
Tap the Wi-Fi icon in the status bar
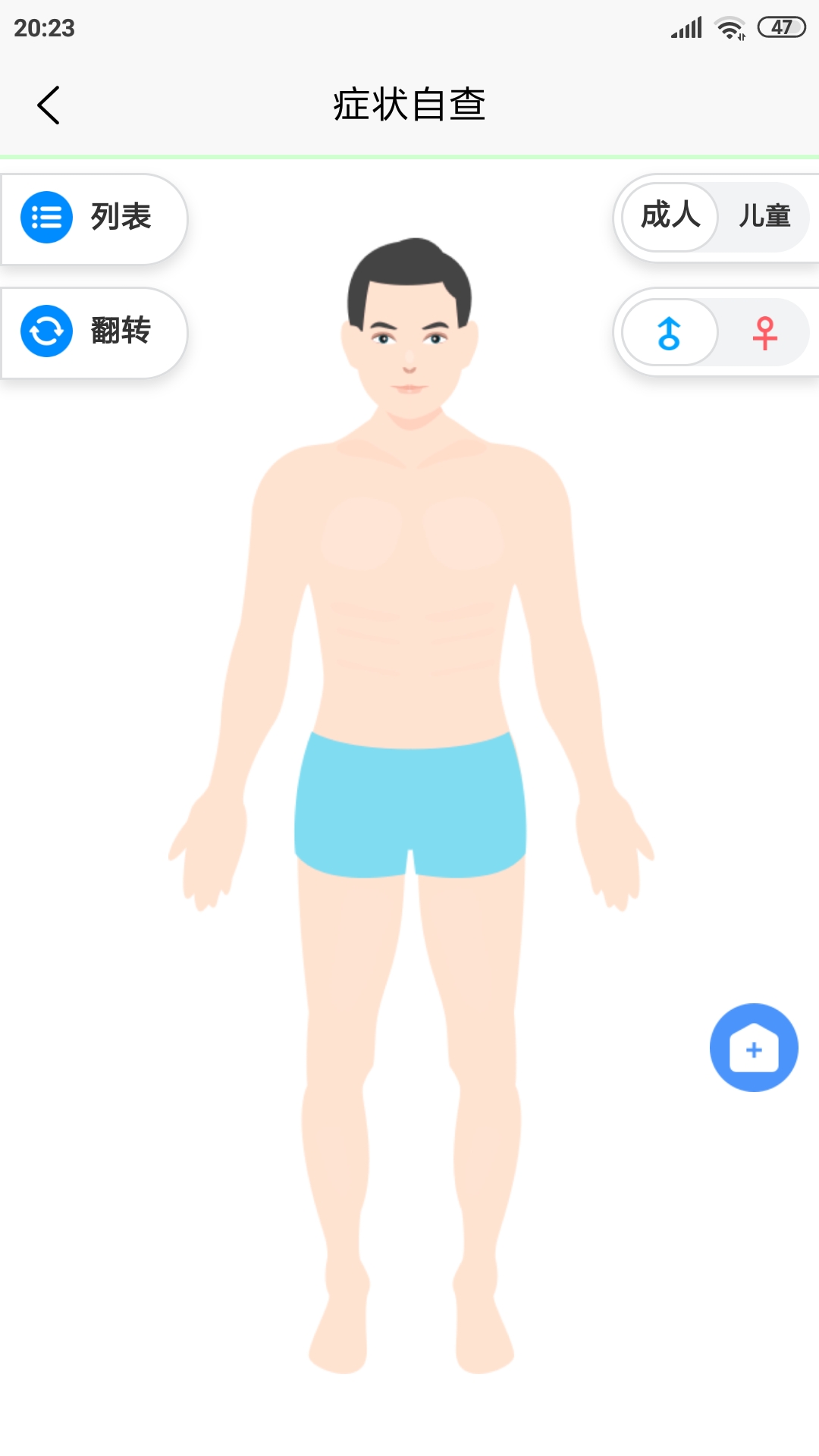[x=729, y=27]
